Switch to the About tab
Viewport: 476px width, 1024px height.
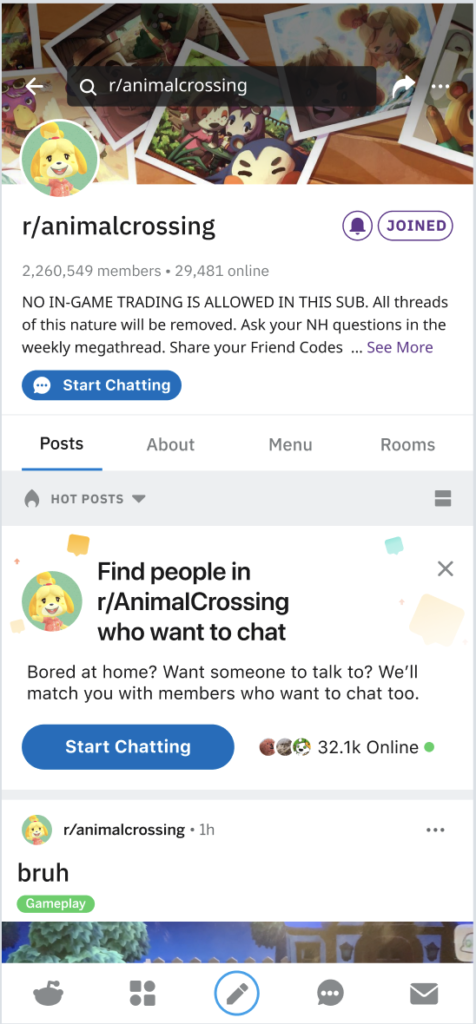coord(170,445)
